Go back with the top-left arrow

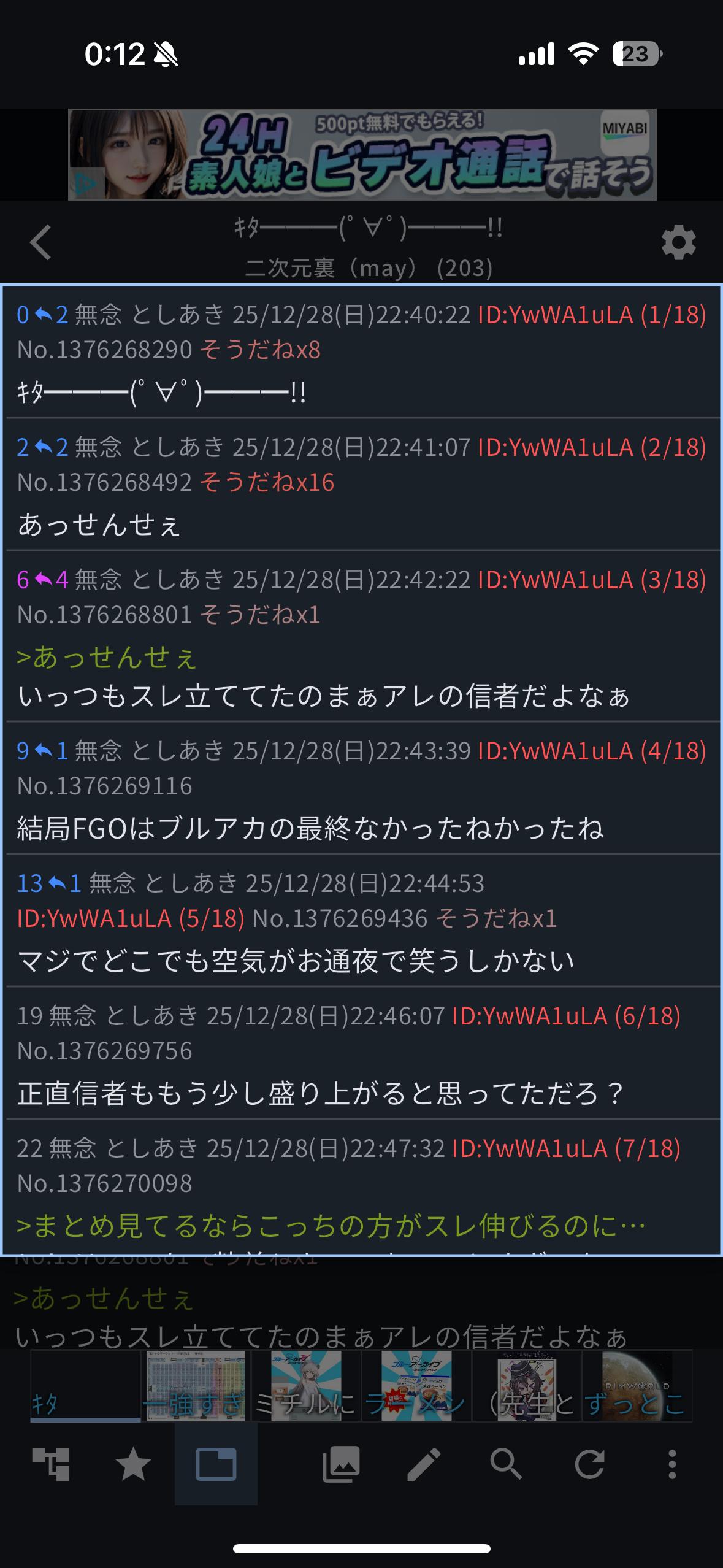pos(41,243)
